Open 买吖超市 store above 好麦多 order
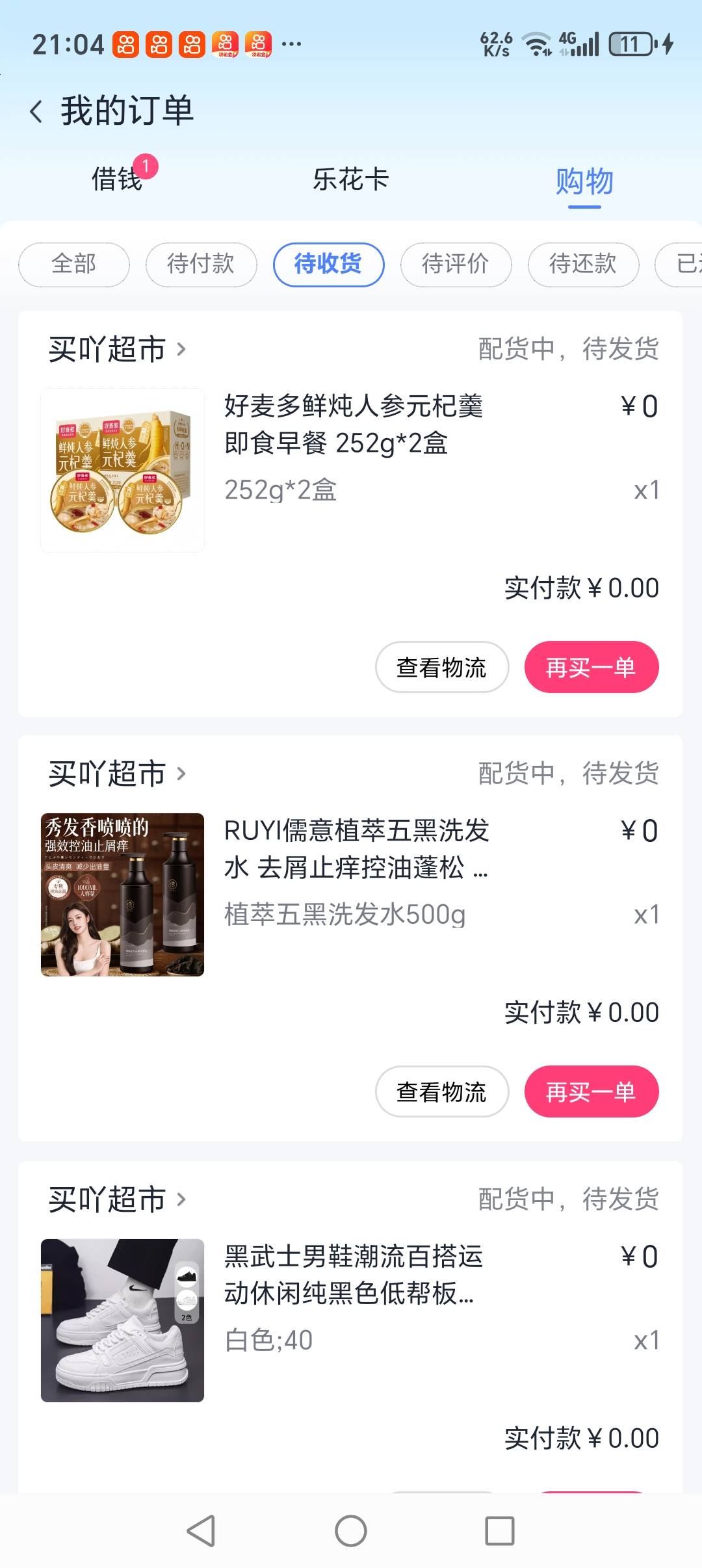This screenshot has height=1568, width=702. click(117, 349)
